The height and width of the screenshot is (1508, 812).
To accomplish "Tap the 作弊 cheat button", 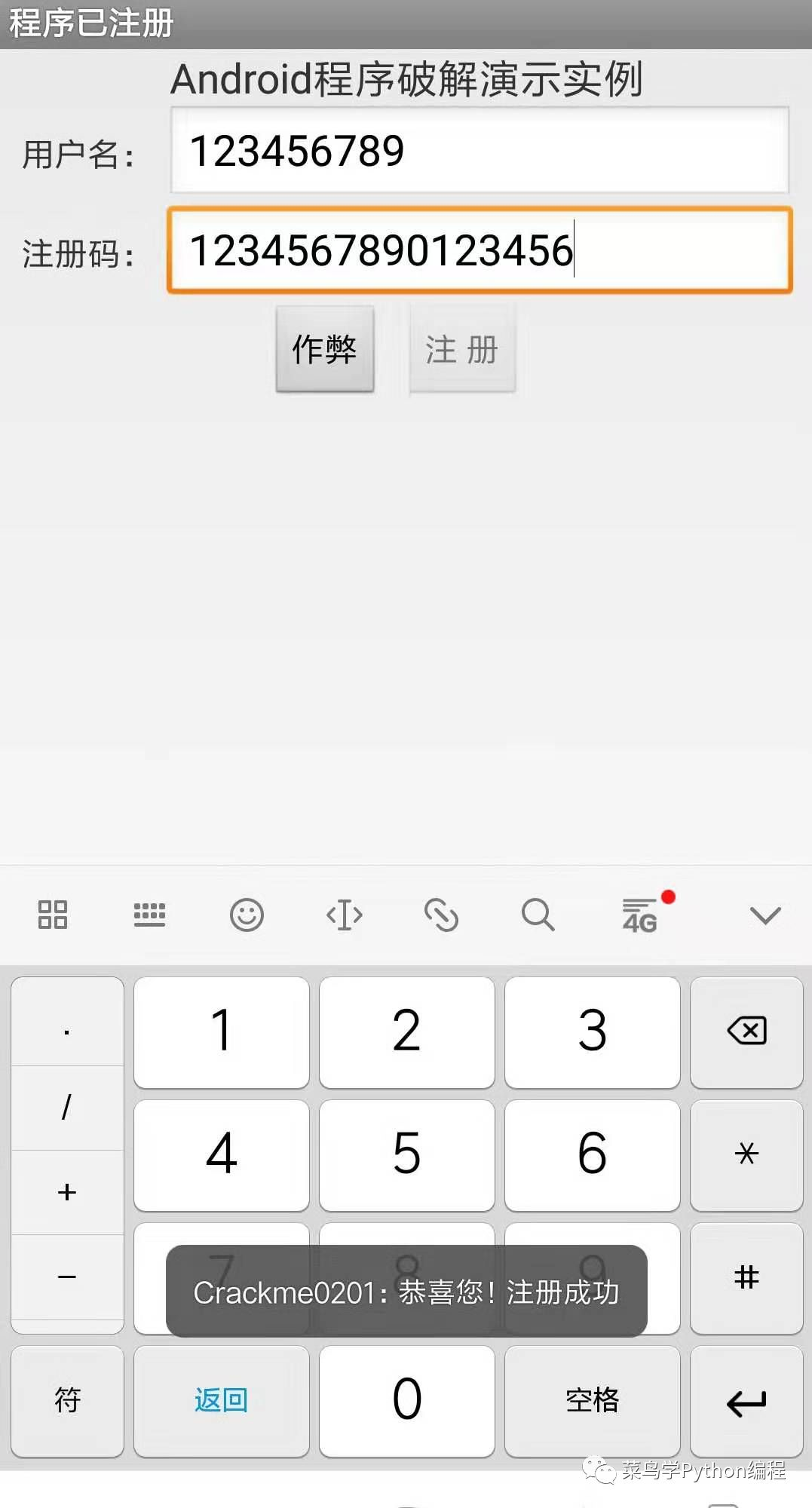I will pos(325,349).
